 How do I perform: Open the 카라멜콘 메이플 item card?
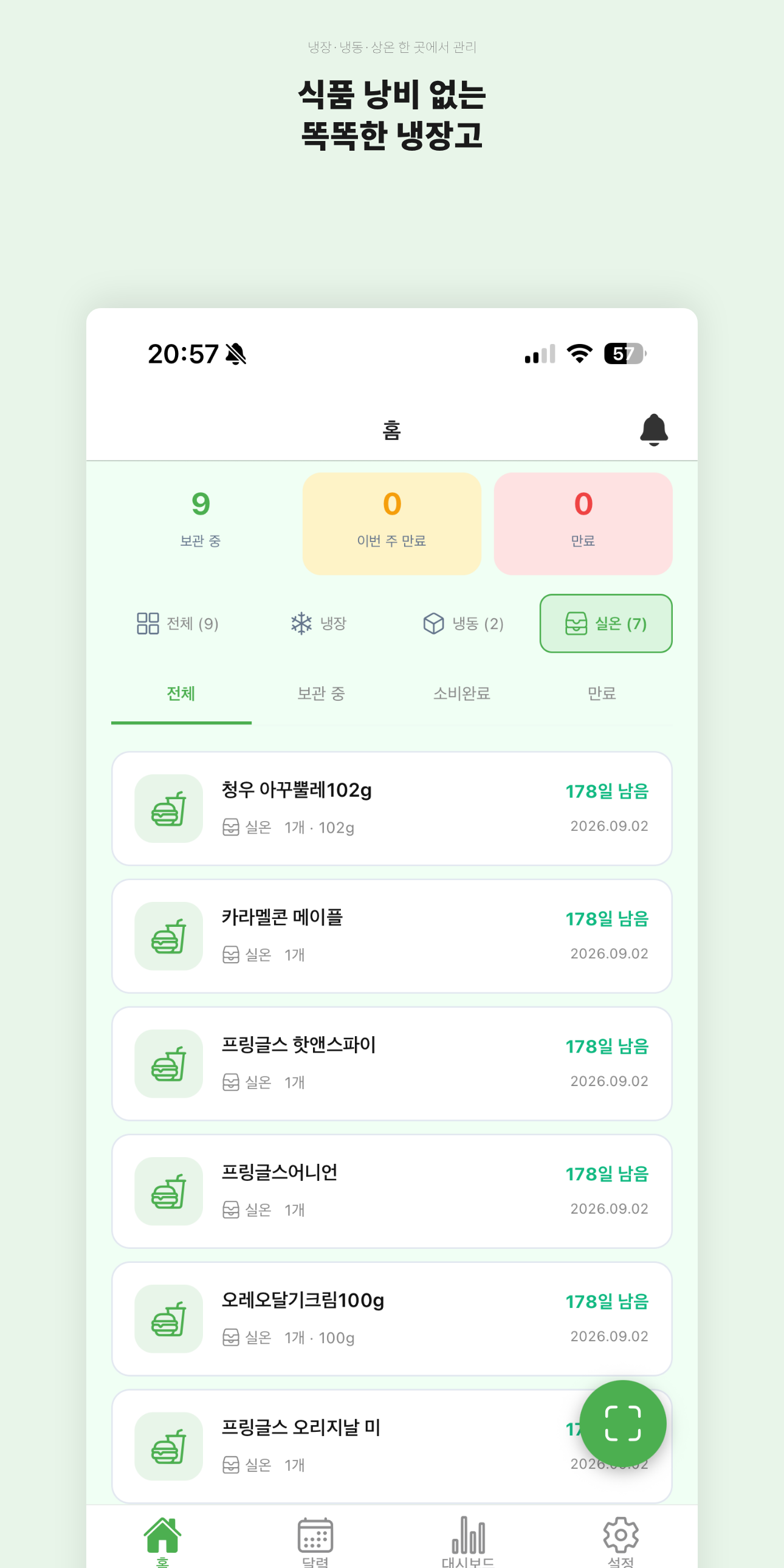(392, 935)
